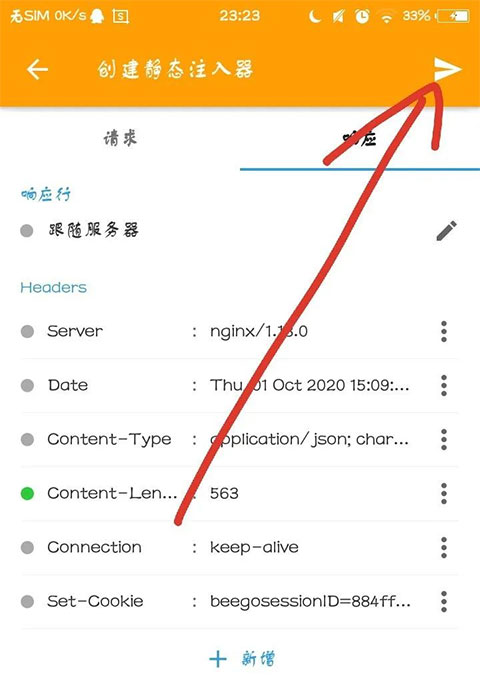Open options for the Connection header
This screenshot has height=691, width=480.
click(444, 548)
